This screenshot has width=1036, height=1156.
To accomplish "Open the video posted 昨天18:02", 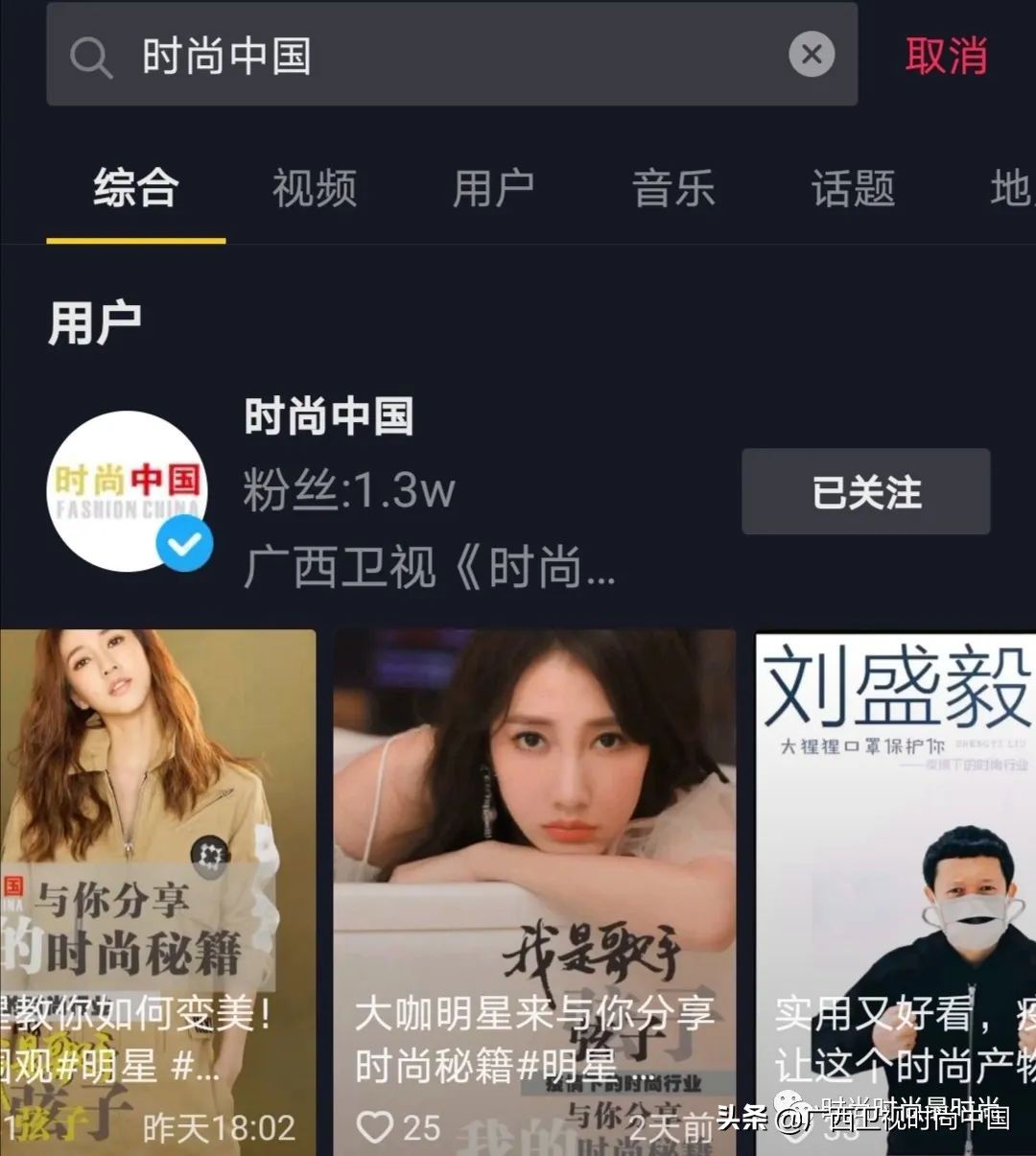I will [157, 863].
